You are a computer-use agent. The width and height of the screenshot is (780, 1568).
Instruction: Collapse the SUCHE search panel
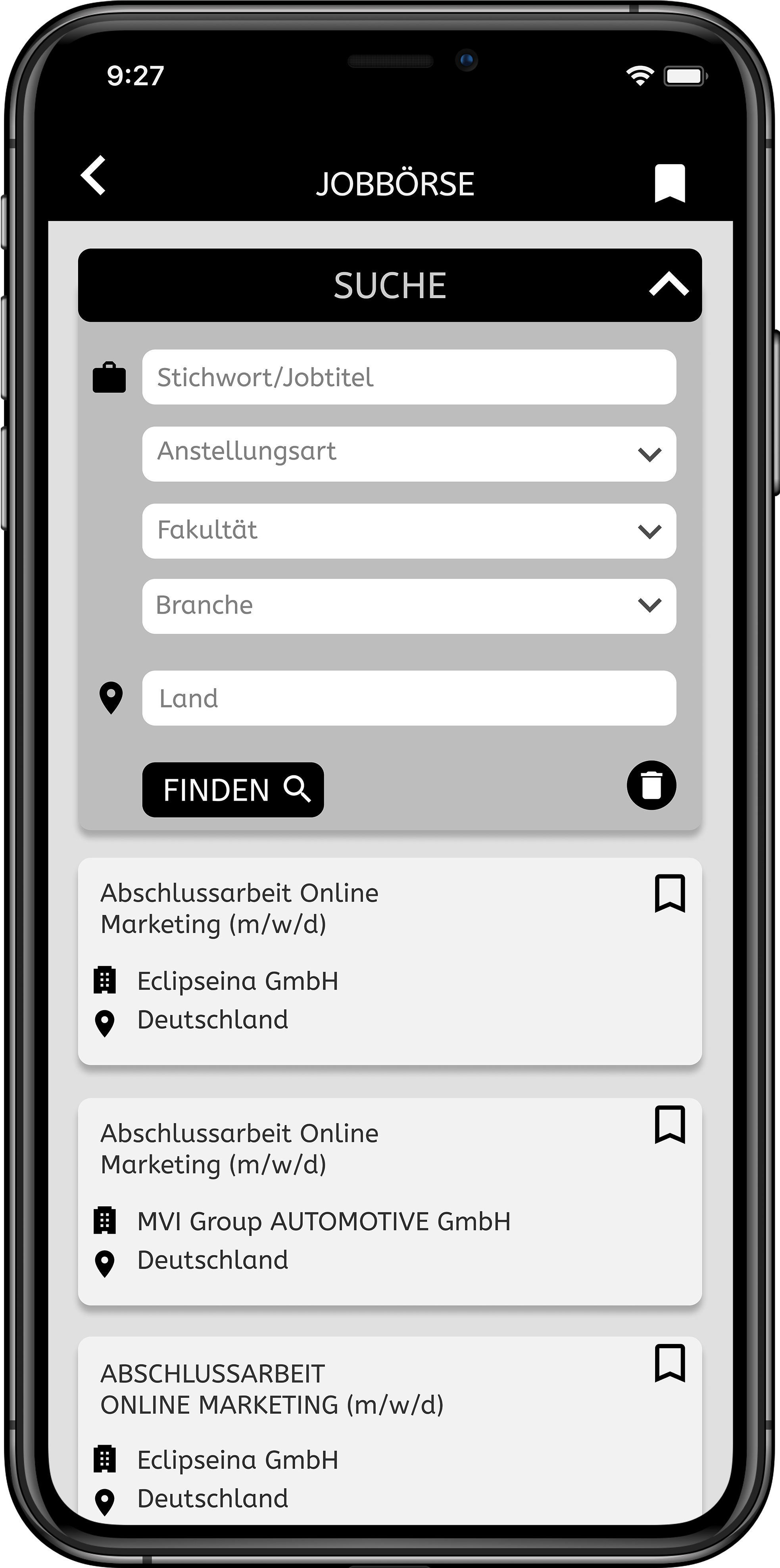[669, 285]
